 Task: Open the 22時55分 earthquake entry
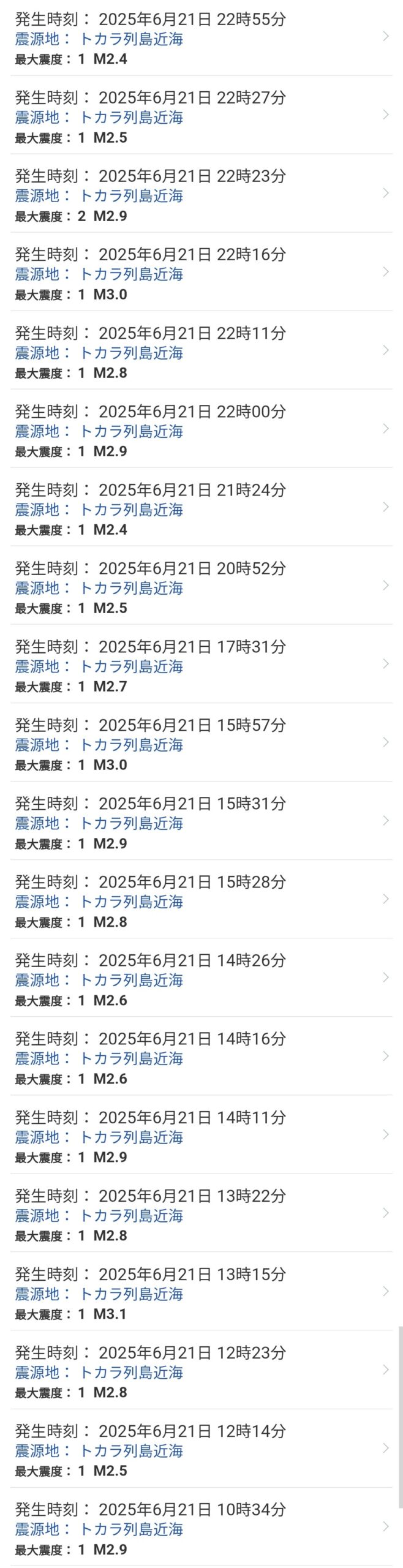201,38
